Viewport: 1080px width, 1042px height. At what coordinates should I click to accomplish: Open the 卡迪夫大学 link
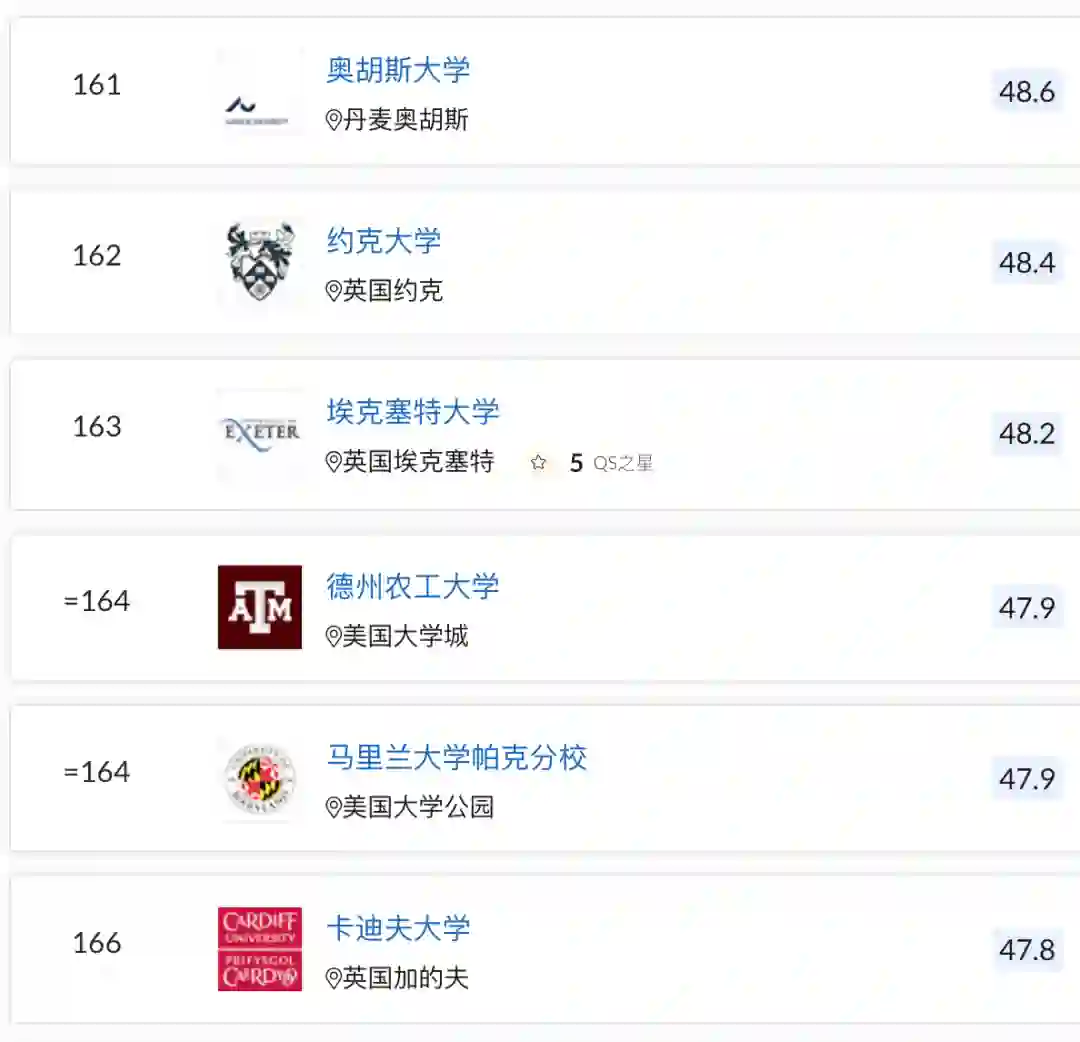click(398, 928)
